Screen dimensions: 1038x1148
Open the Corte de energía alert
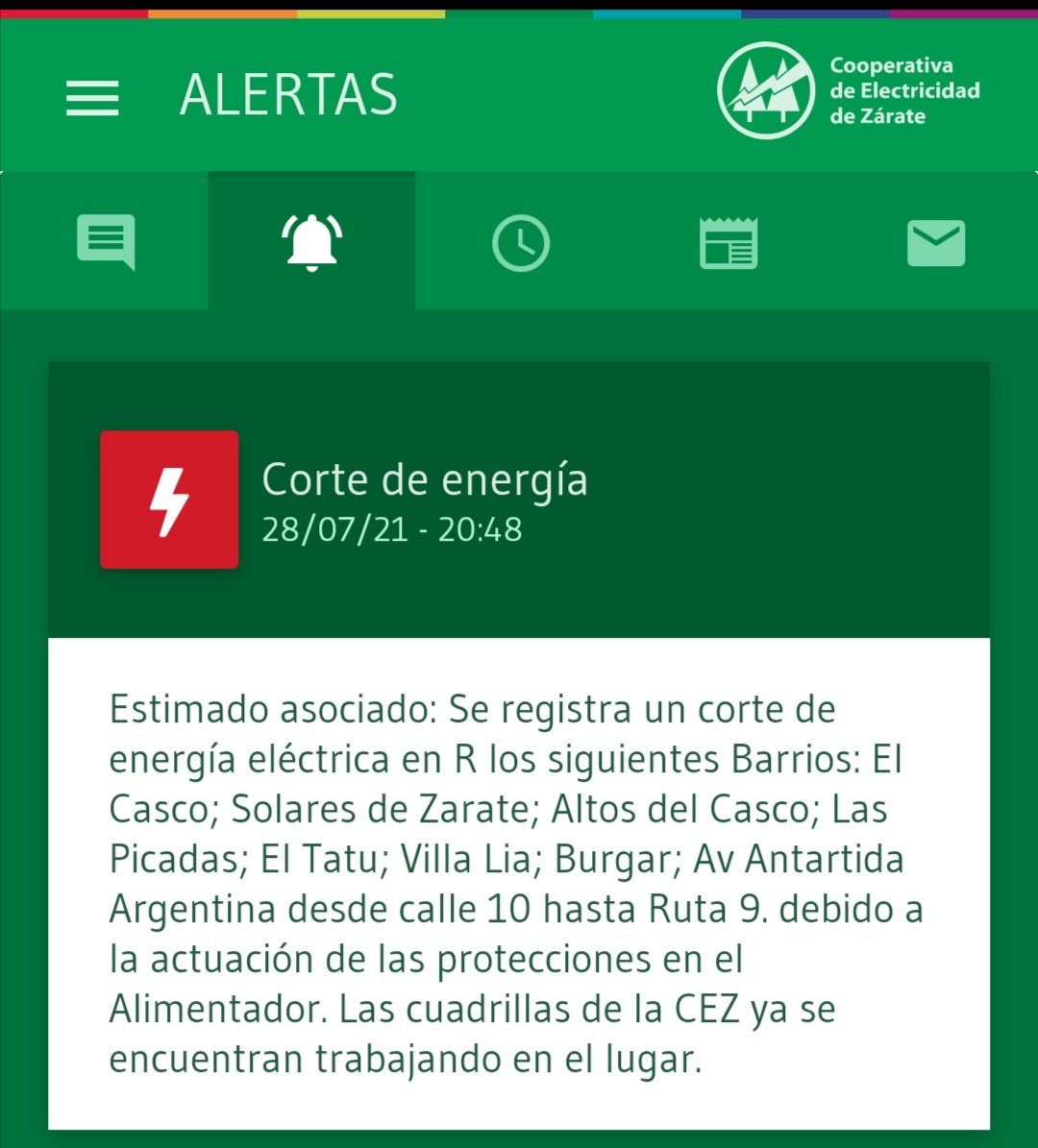519,500
